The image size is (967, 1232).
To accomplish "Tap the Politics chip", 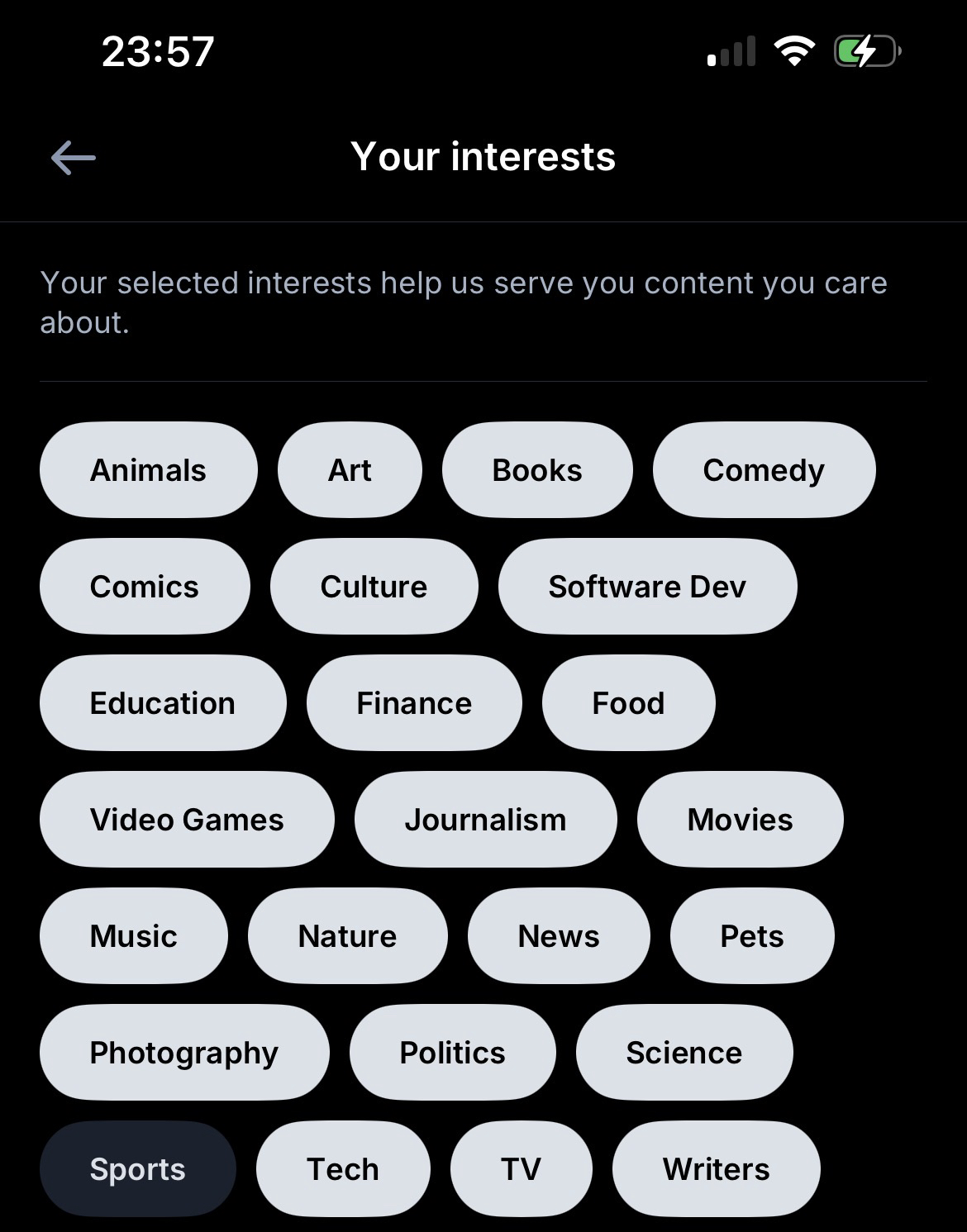I will [452, 1053].
